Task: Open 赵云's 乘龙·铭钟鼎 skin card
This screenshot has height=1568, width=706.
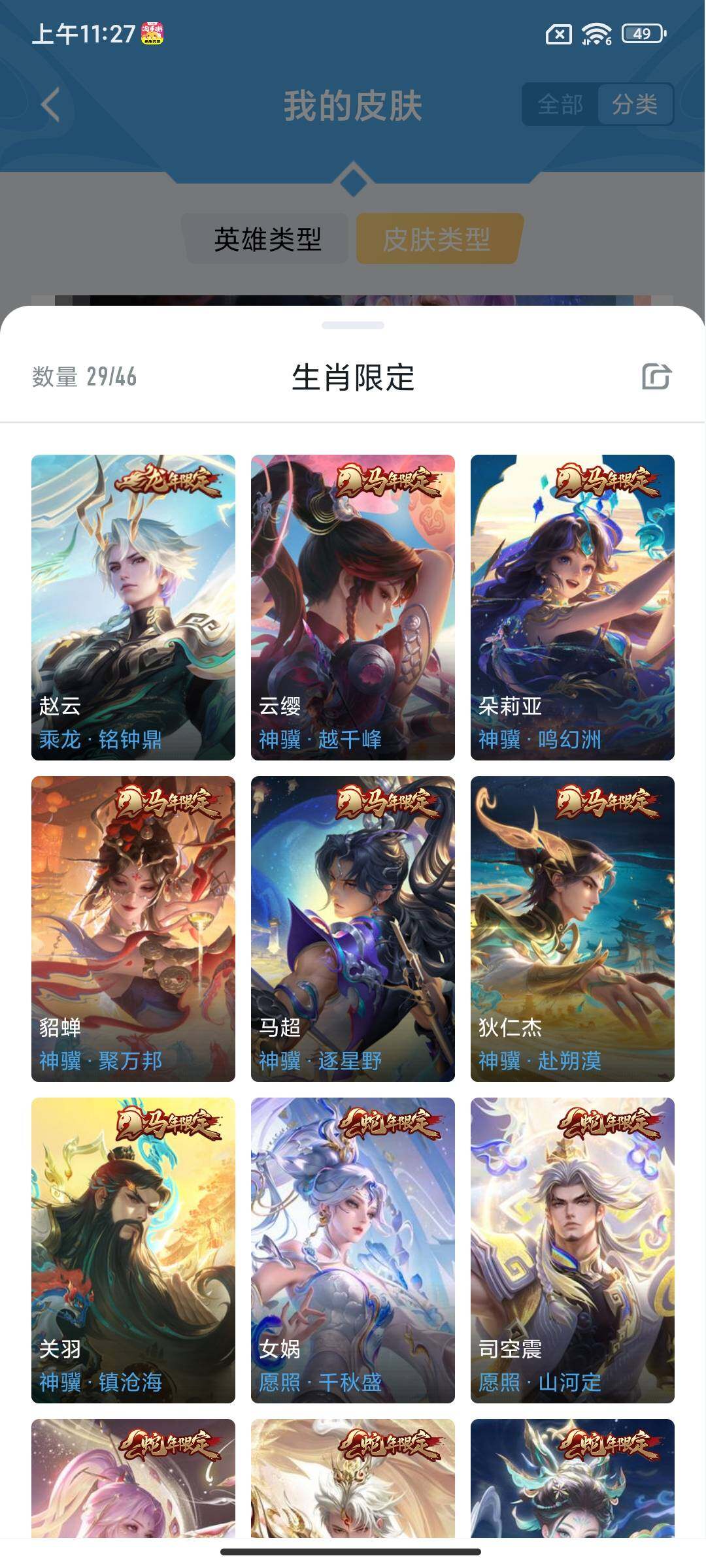Action: pyautogui.click(x=133, y=607)
